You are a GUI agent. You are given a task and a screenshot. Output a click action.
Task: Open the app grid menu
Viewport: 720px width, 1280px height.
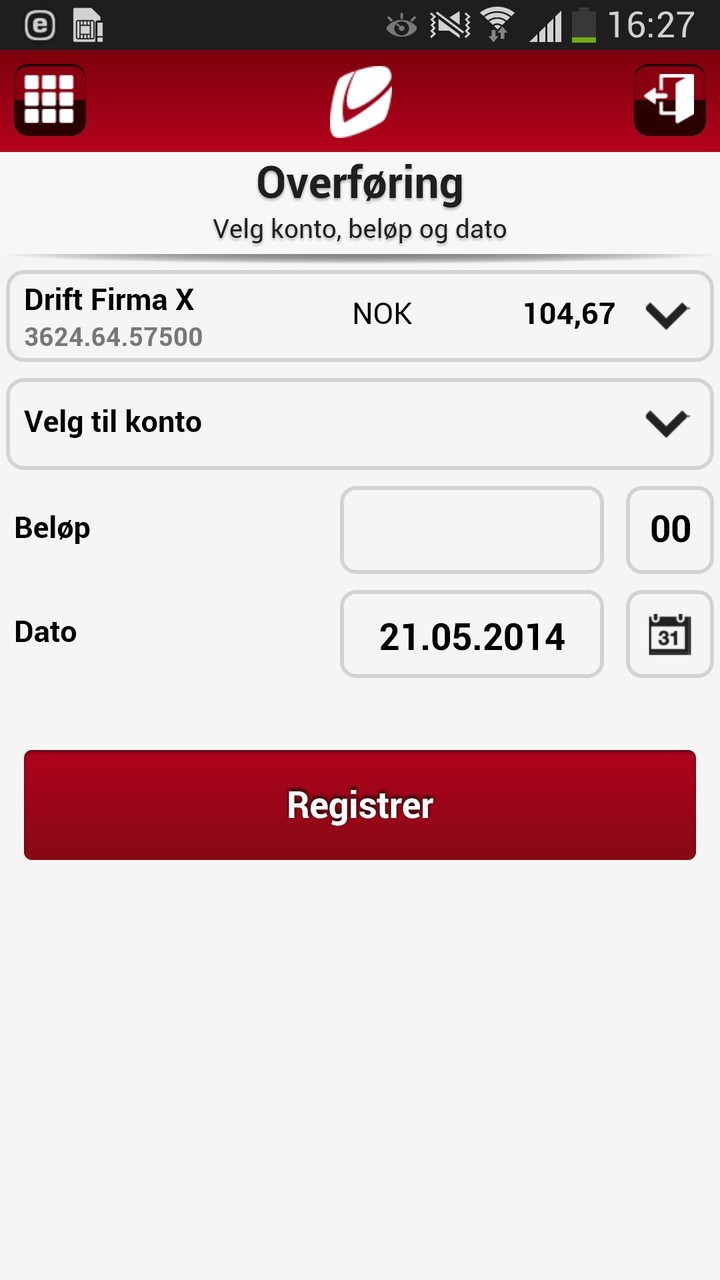(x=49, y=100)
